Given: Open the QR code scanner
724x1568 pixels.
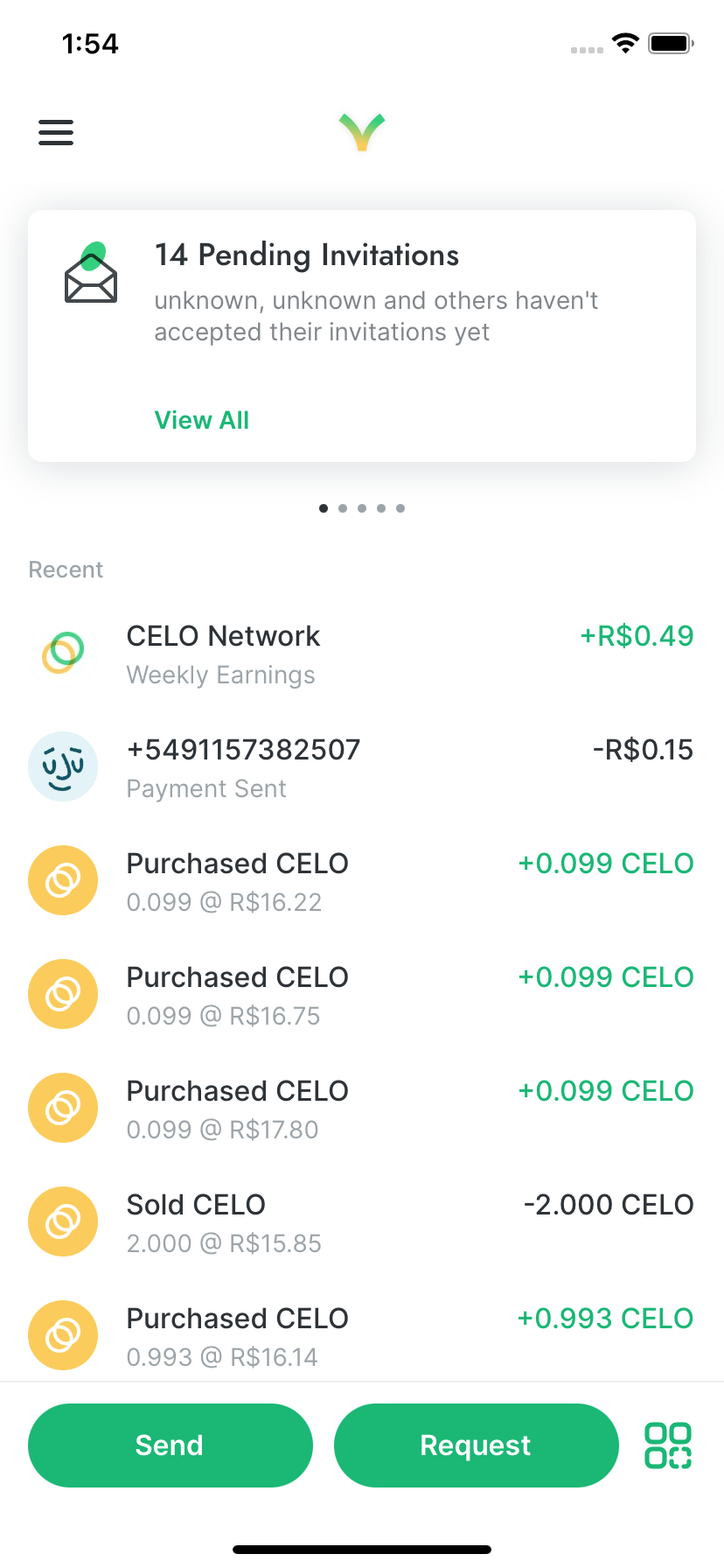Looking at the screenshot, I should coord(667,1445).
